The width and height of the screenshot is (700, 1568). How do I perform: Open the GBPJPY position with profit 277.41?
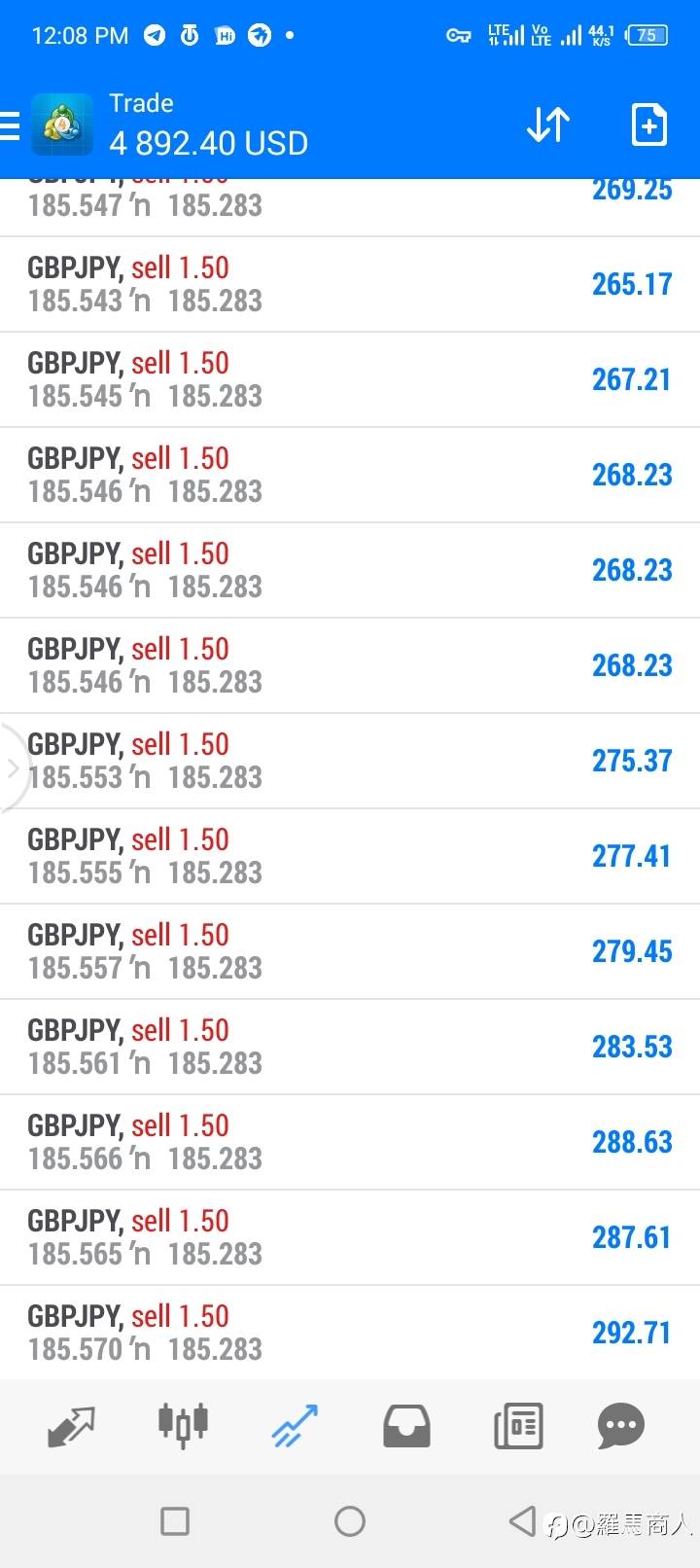click(x=350, y=856)
